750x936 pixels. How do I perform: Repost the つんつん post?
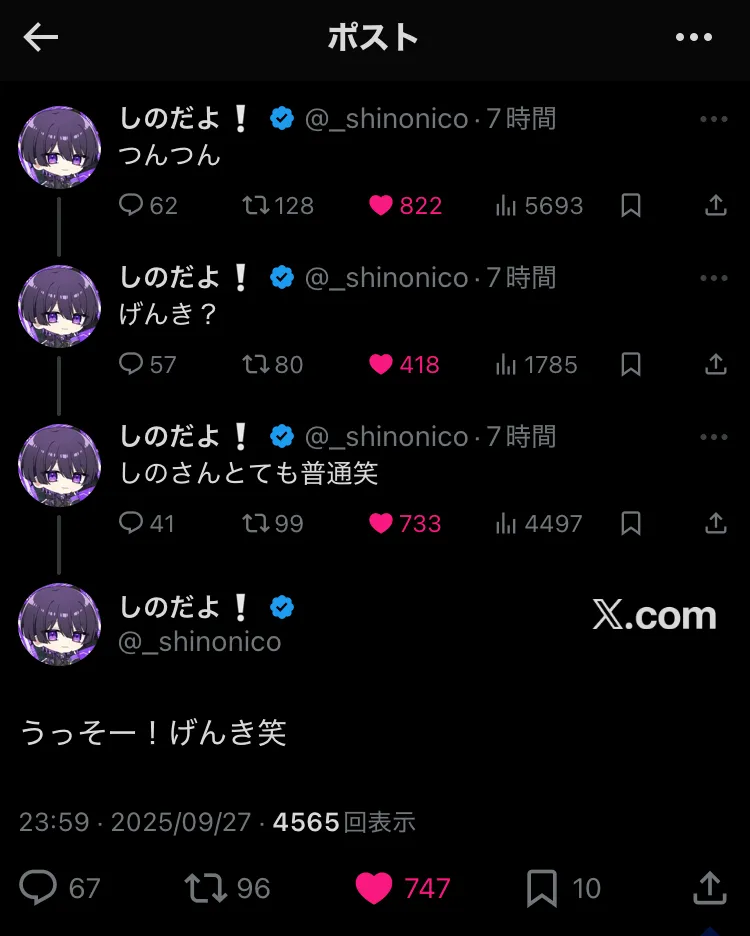click(x=256, y=206)
